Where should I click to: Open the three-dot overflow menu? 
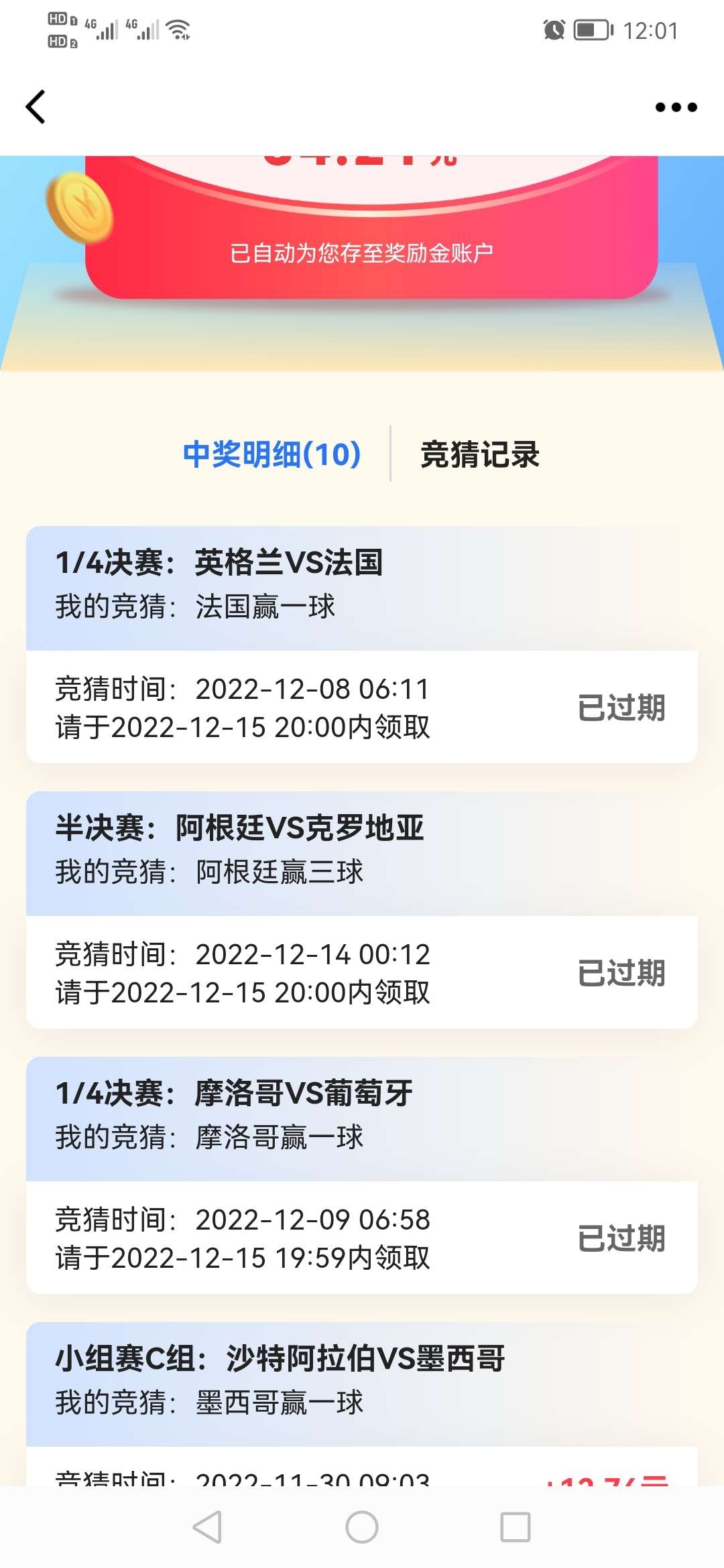coord(676,107)
